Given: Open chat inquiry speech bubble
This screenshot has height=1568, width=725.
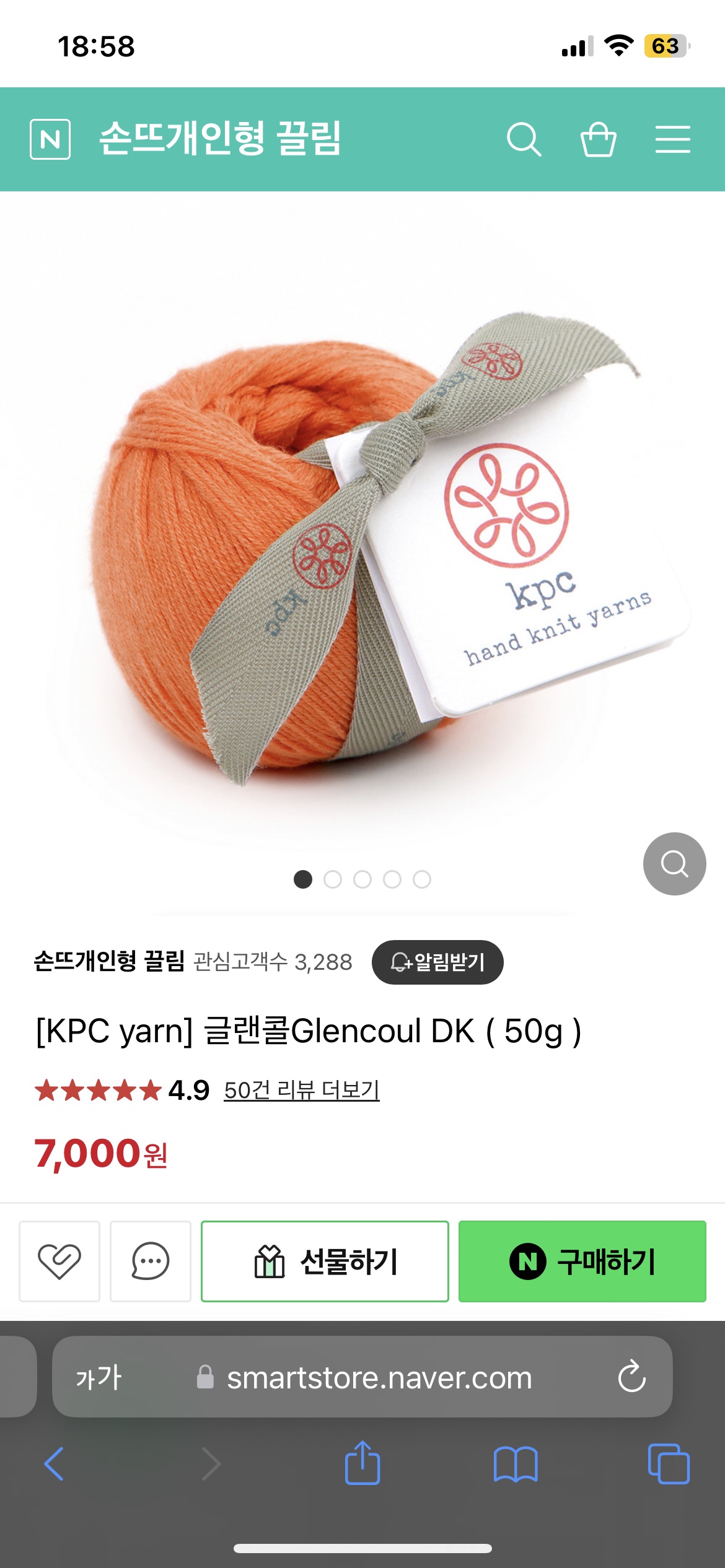Looking at the screenshot, I should click(x=151, y=1261).
